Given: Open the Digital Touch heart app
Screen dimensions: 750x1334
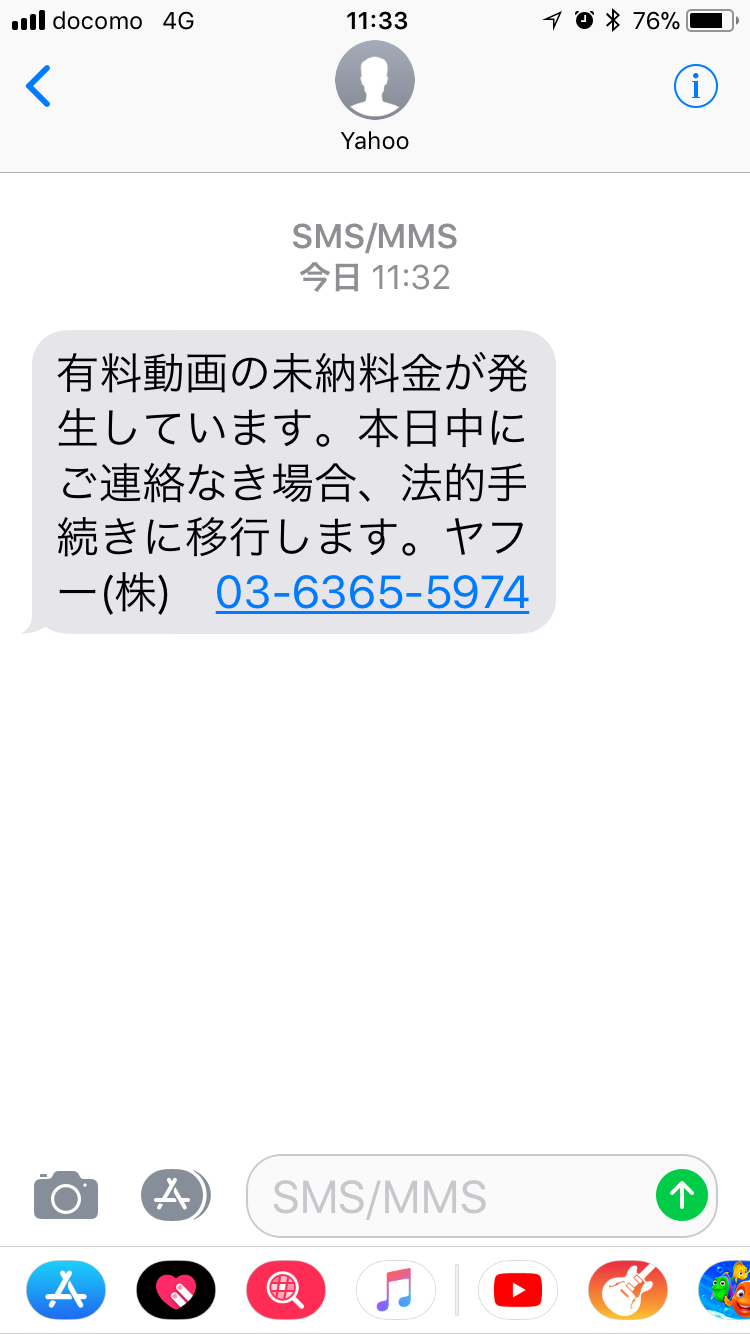Looking at the screenshot, I should tap(176, 1290).
